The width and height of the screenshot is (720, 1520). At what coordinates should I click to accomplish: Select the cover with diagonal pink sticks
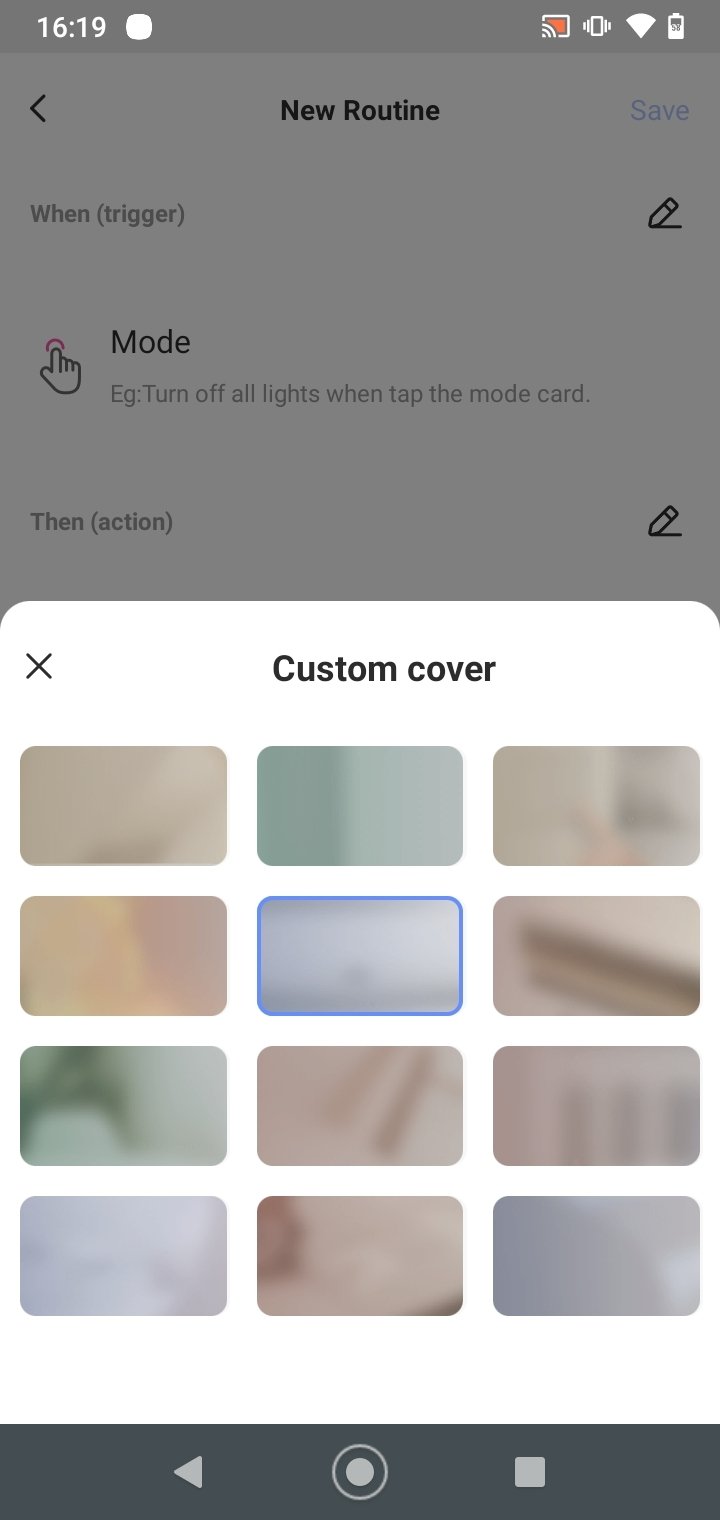360,1106
